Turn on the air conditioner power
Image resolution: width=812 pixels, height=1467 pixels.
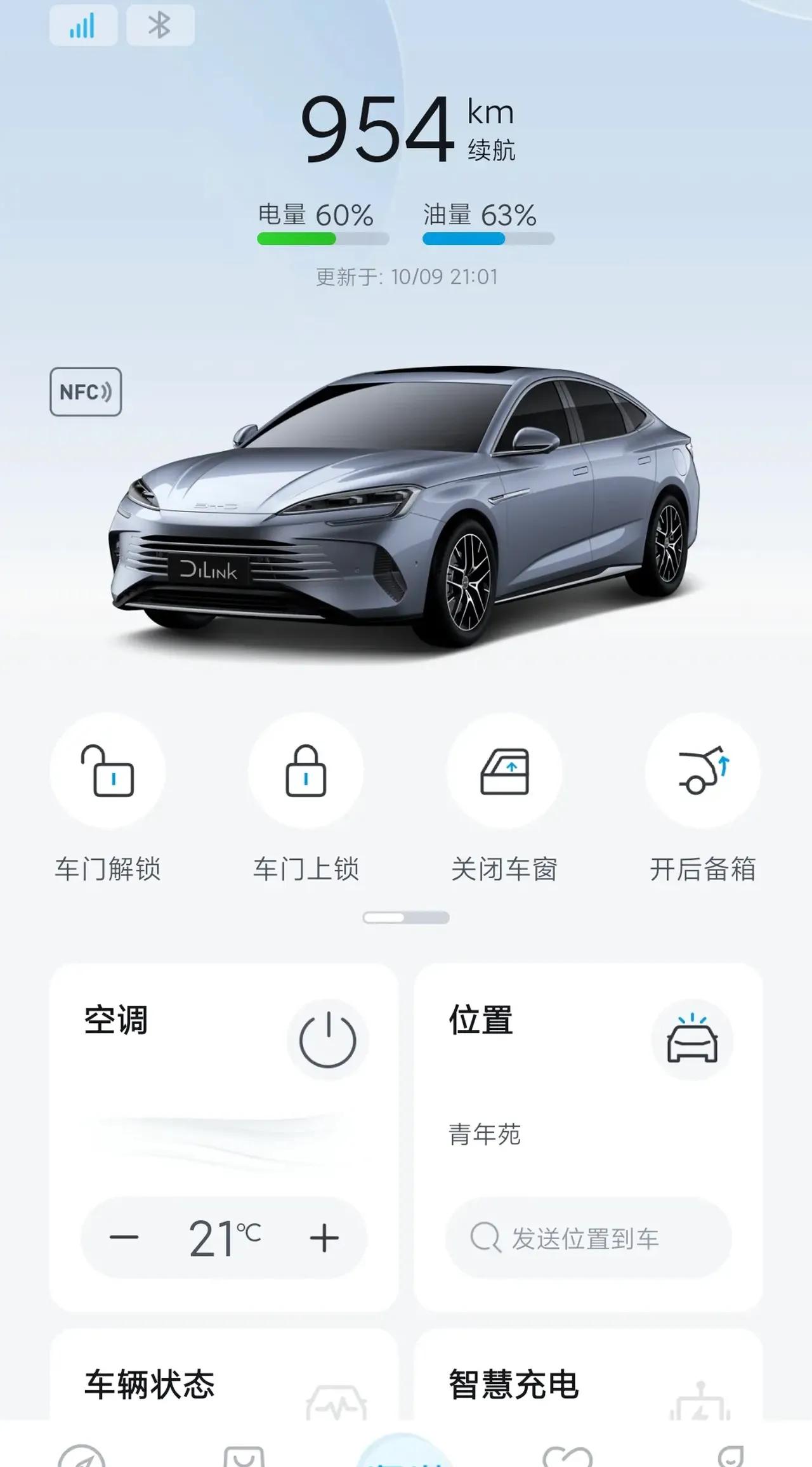pyautogui.click(x=327, y=1040)
